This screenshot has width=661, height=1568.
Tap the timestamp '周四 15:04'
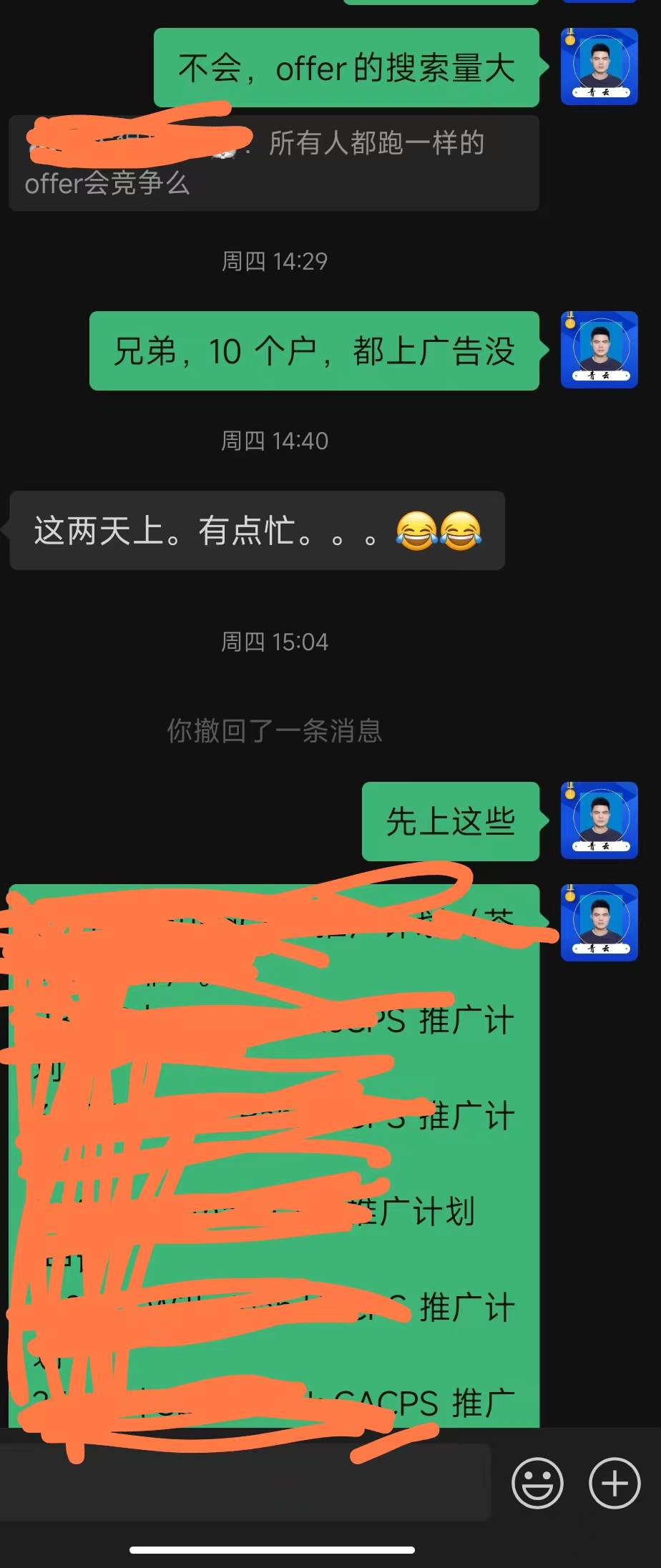274,642
